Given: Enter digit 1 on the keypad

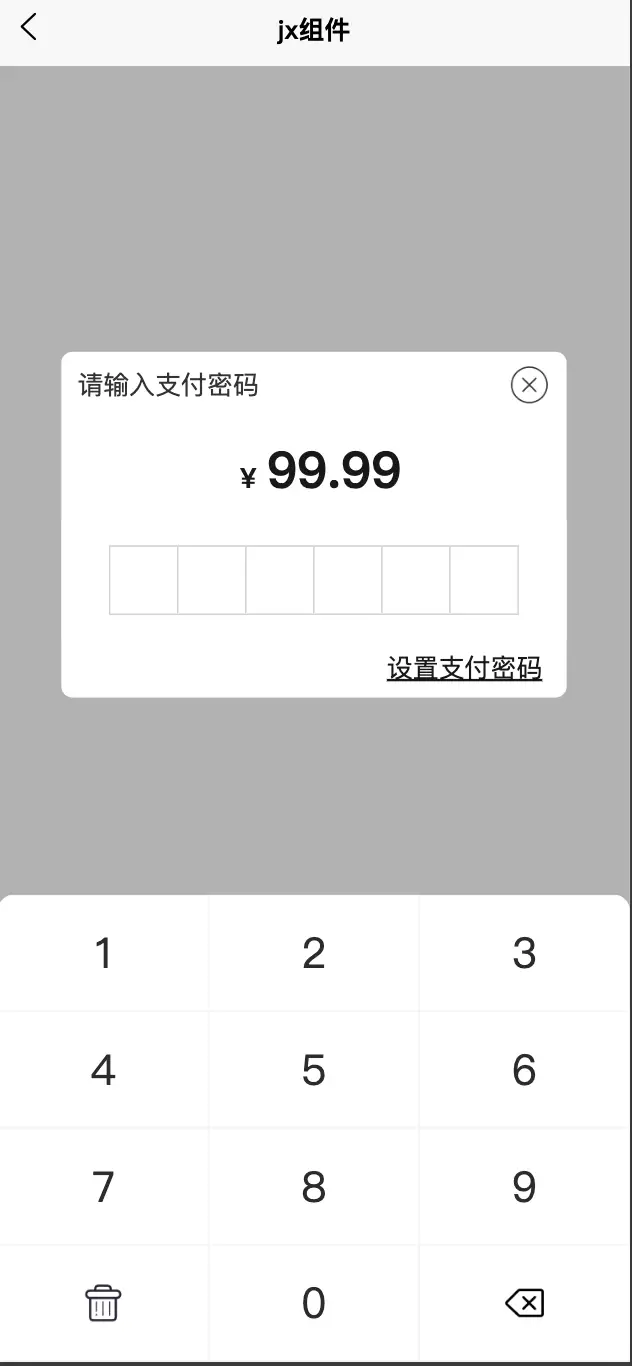Looking at the screenshot, I should click(104, 953).
